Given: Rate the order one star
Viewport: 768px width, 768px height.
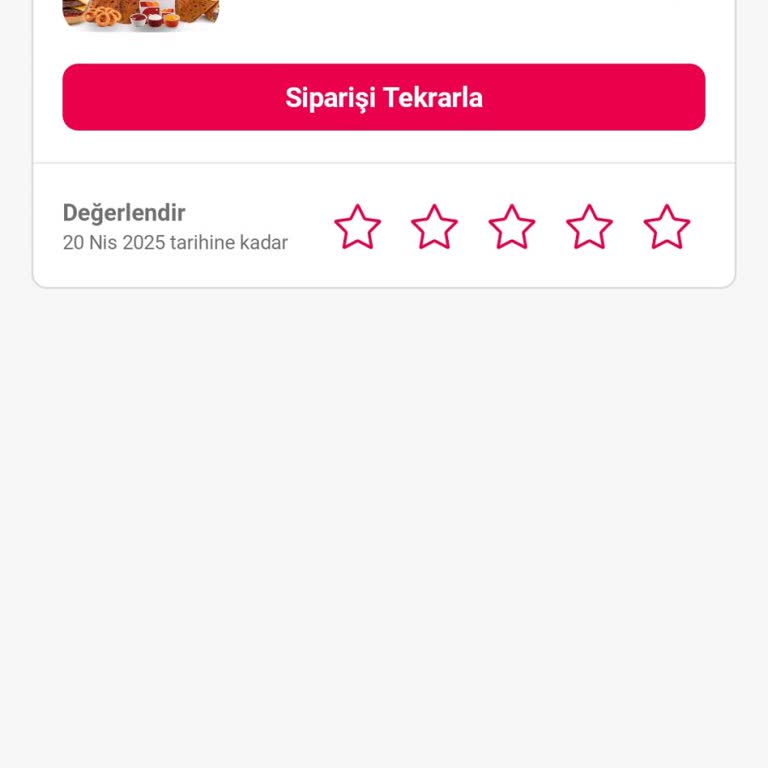Looking at the screenshot, I should [x=357, y=227].
